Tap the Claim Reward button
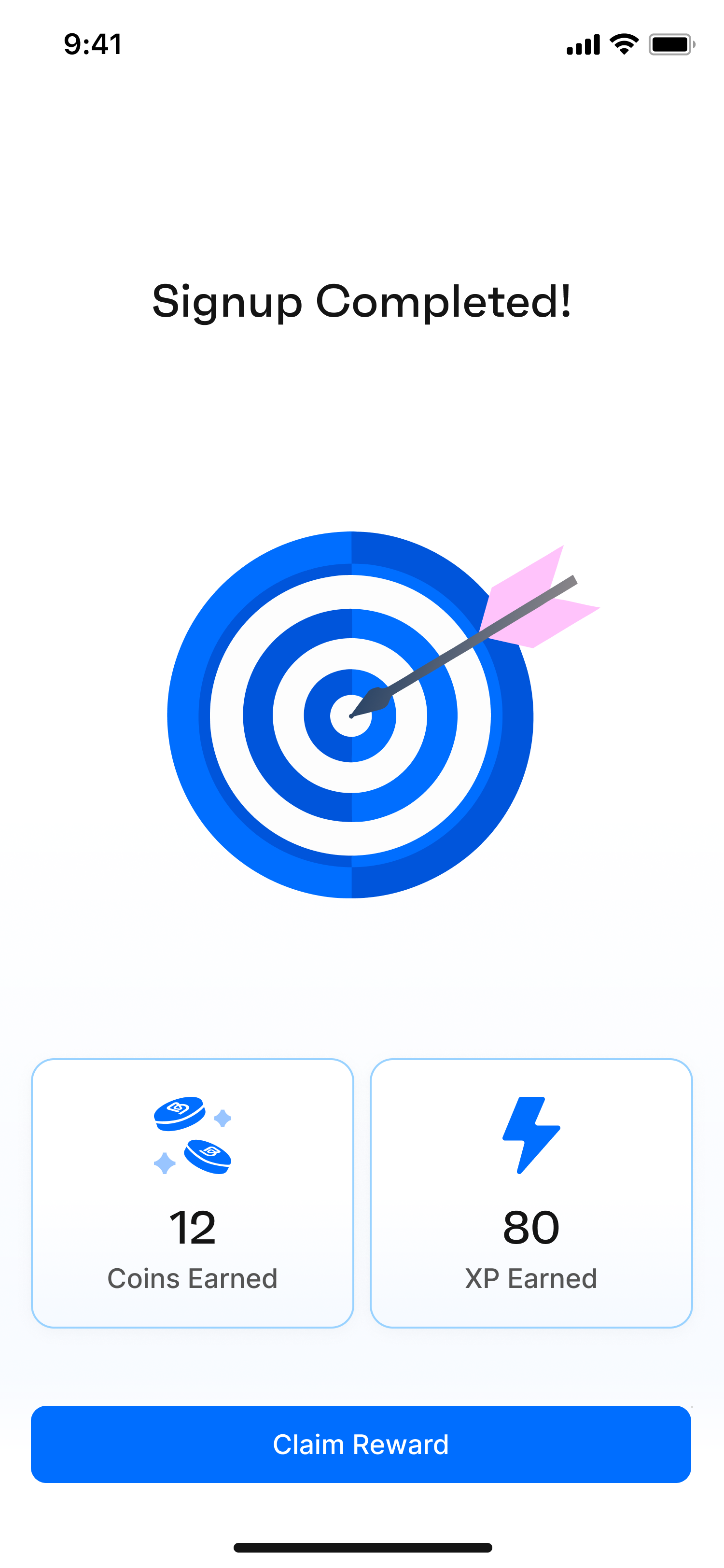The height and width of the screenshot is (1568, 724). click(361, 1444)
